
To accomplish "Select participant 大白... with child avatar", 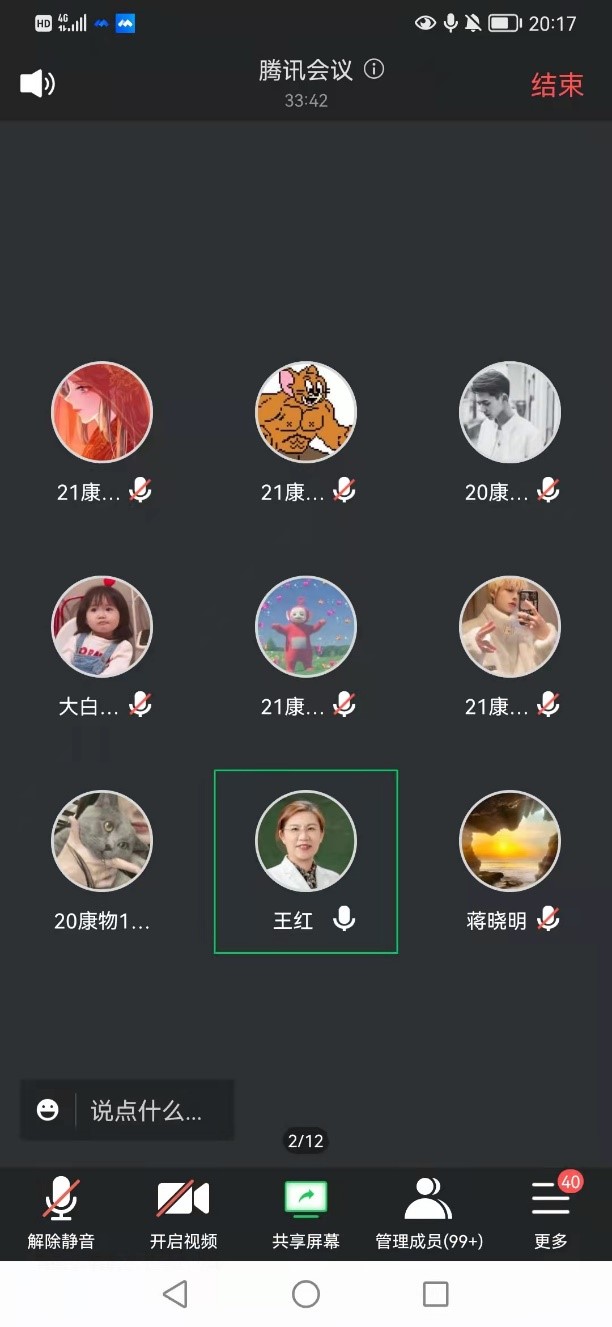I will [102, 628].
